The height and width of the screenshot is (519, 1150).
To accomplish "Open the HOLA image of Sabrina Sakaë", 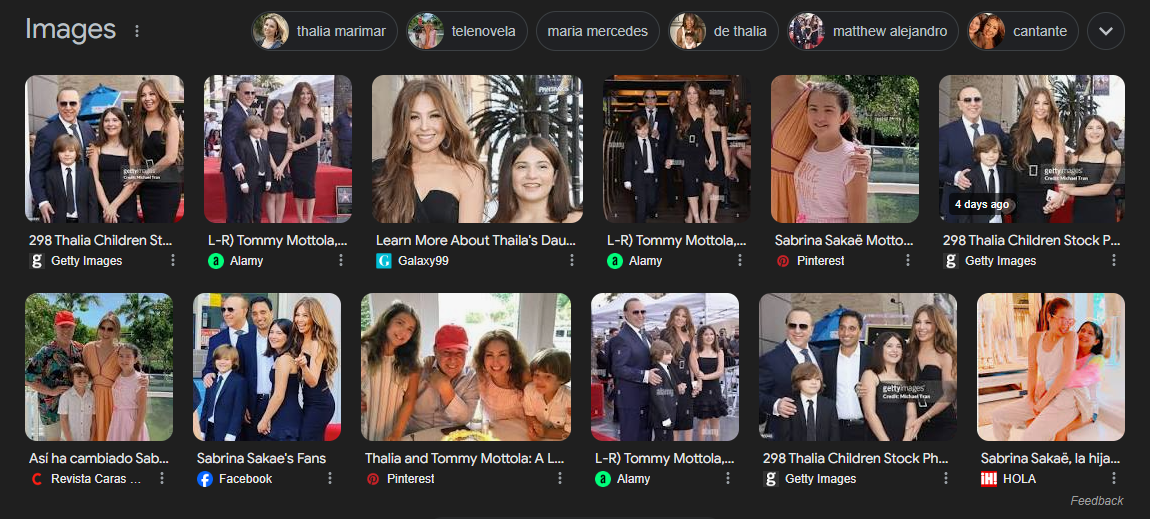I will click(x=1050, y=367).
